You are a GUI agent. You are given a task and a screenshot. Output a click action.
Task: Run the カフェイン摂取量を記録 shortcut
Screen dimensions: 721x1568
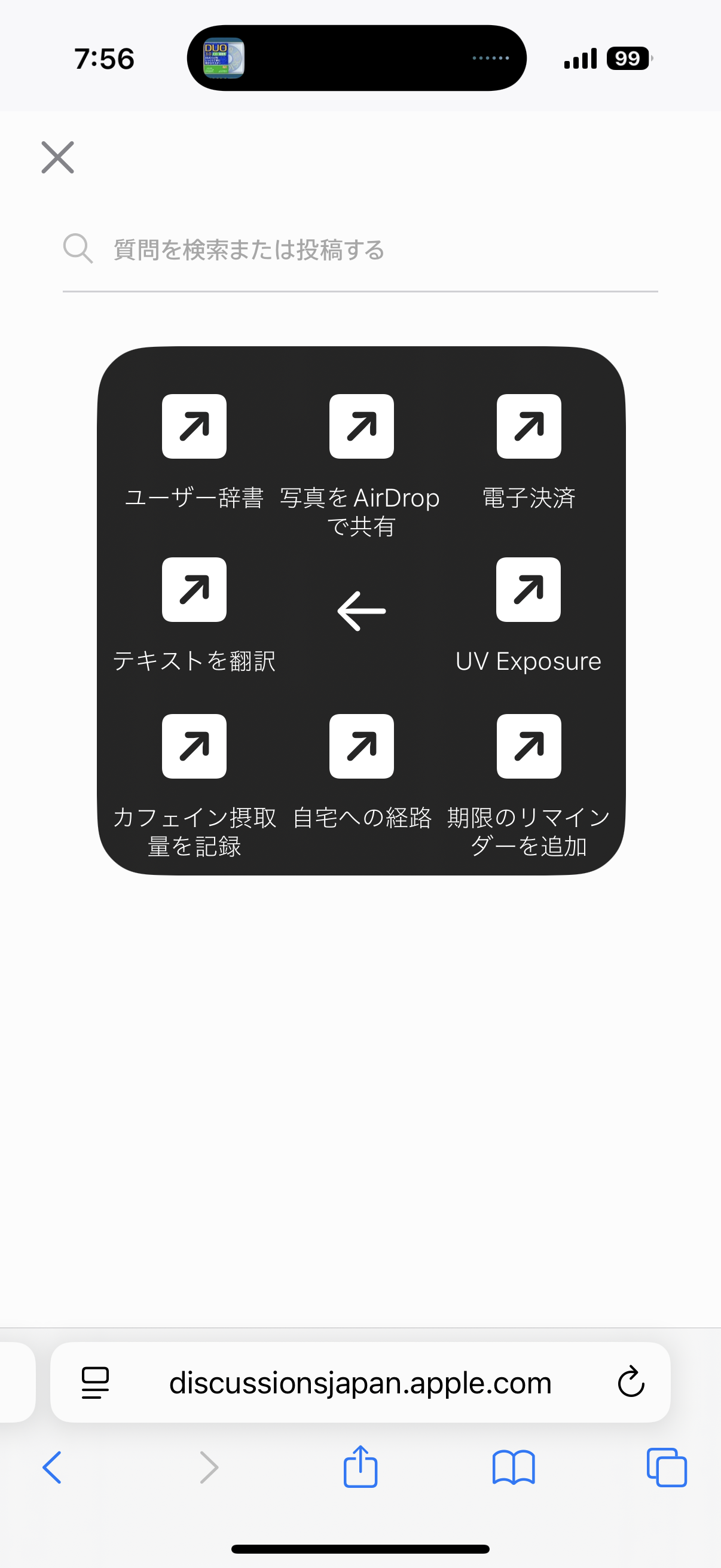194,746
